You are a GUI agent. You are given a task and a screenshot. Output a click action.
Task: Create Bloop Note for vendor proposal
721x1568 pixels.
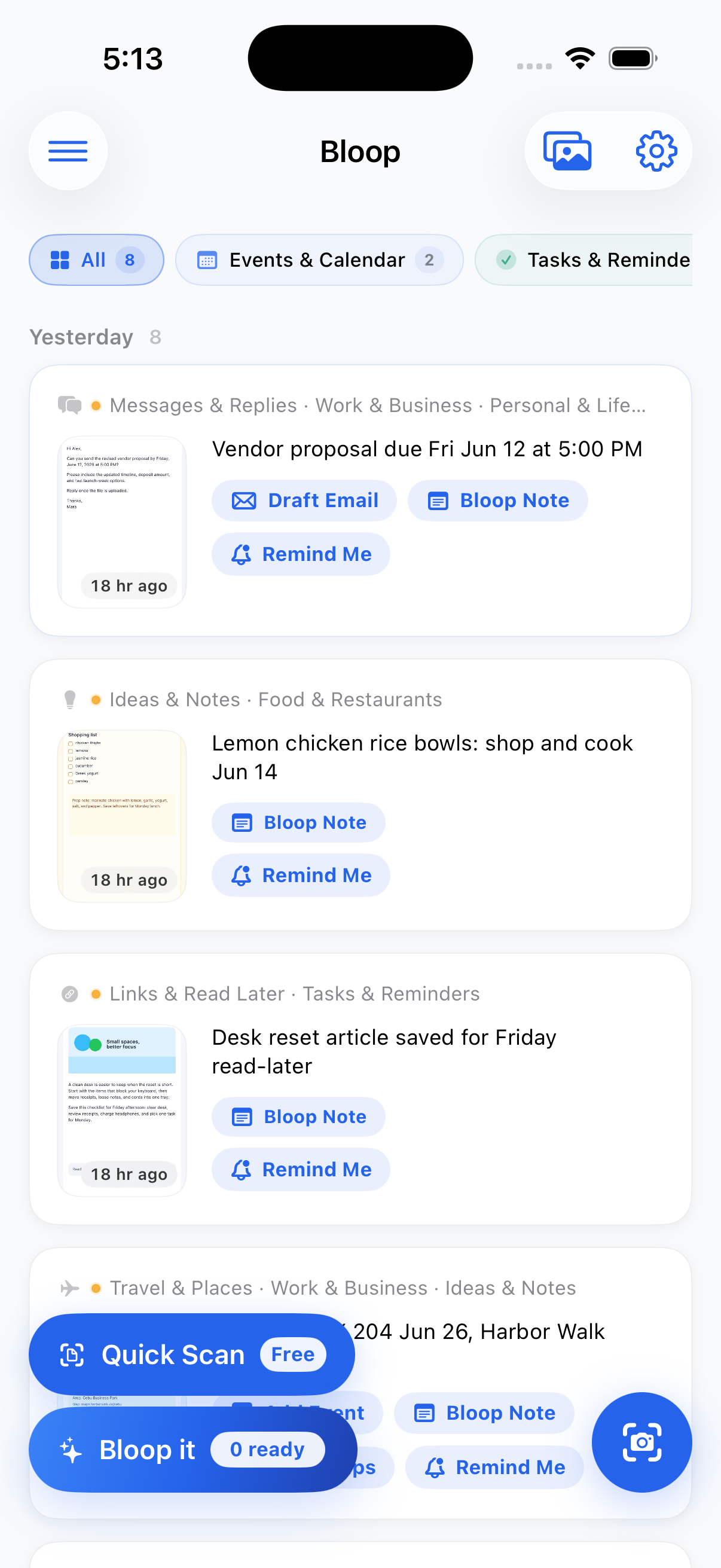(497, 501)
